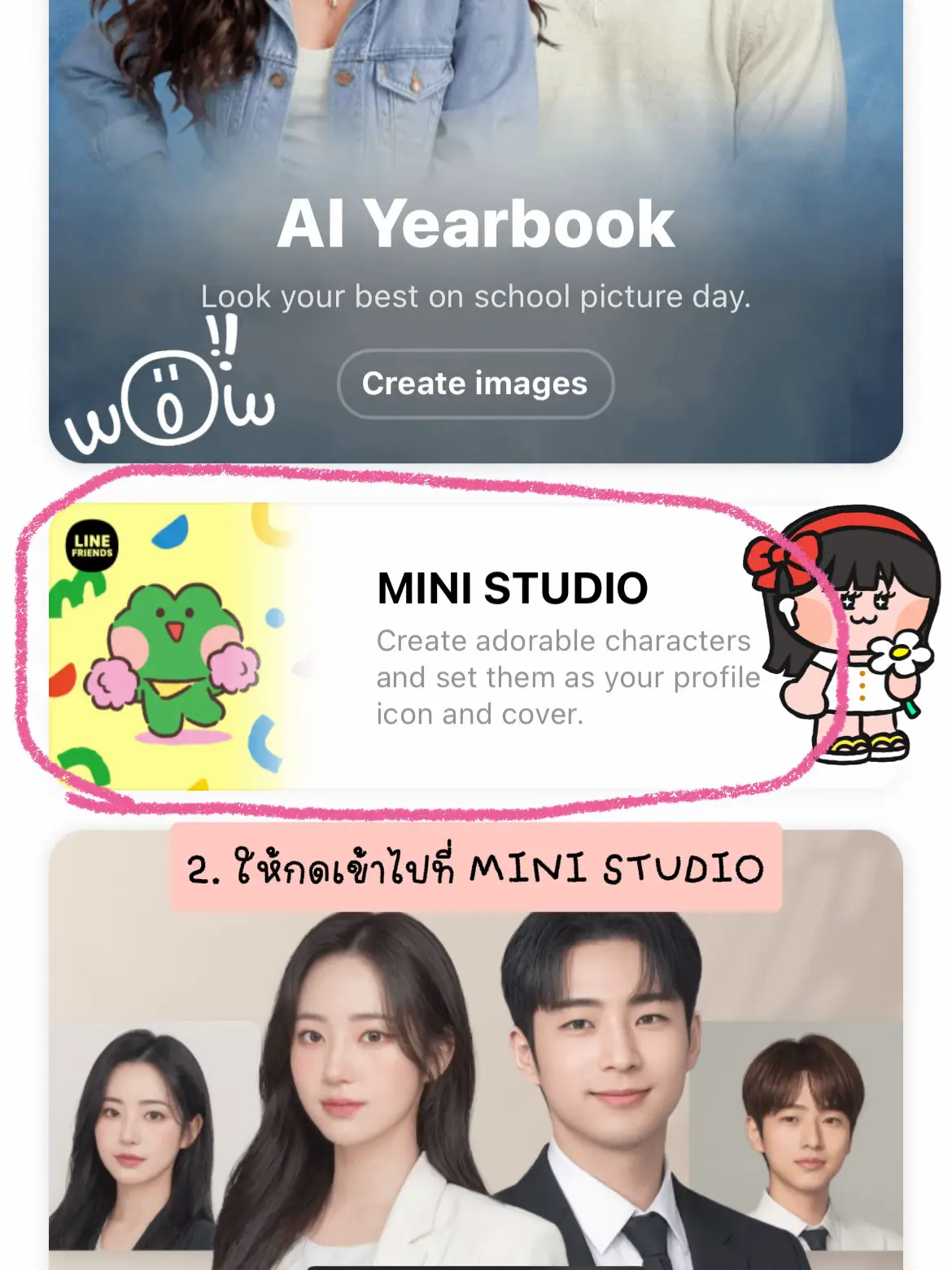
Task: Tap the Look your best subtitle text
Action: (476, 296)
